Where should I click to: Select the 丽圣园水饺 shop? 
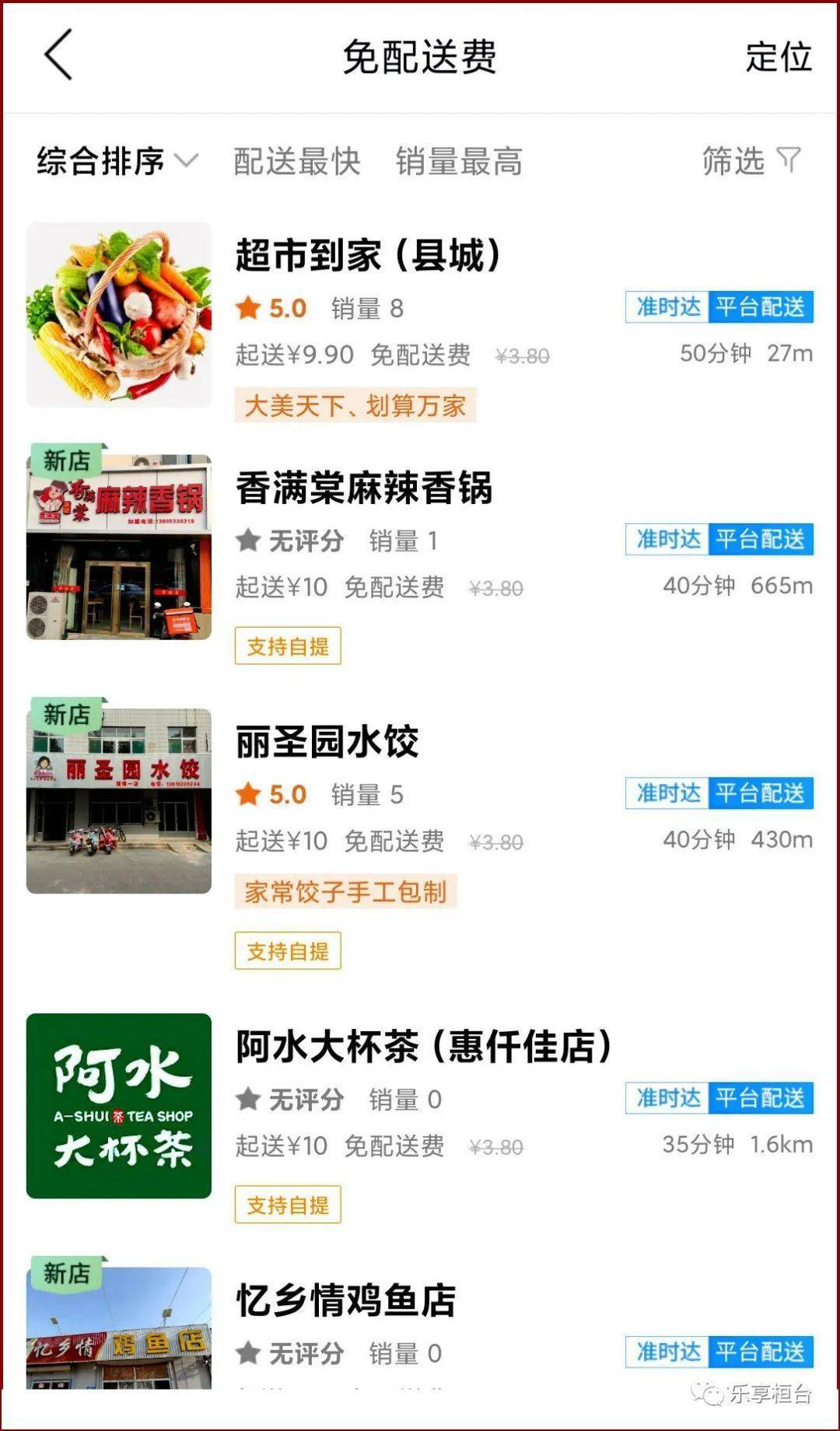[327, 742]
